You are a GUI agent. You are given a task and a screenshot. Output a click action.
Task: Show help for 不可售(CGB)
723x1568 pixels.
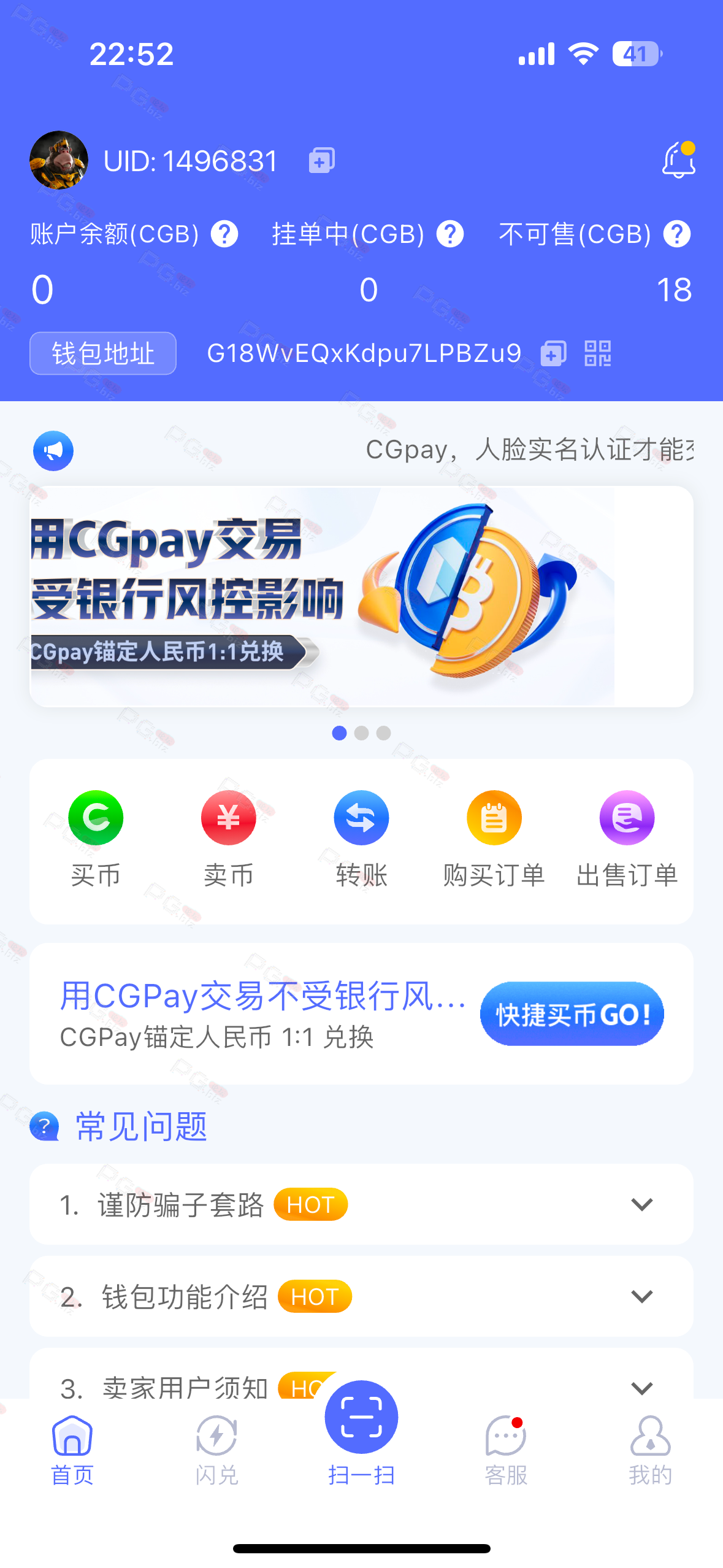point(677,234)
